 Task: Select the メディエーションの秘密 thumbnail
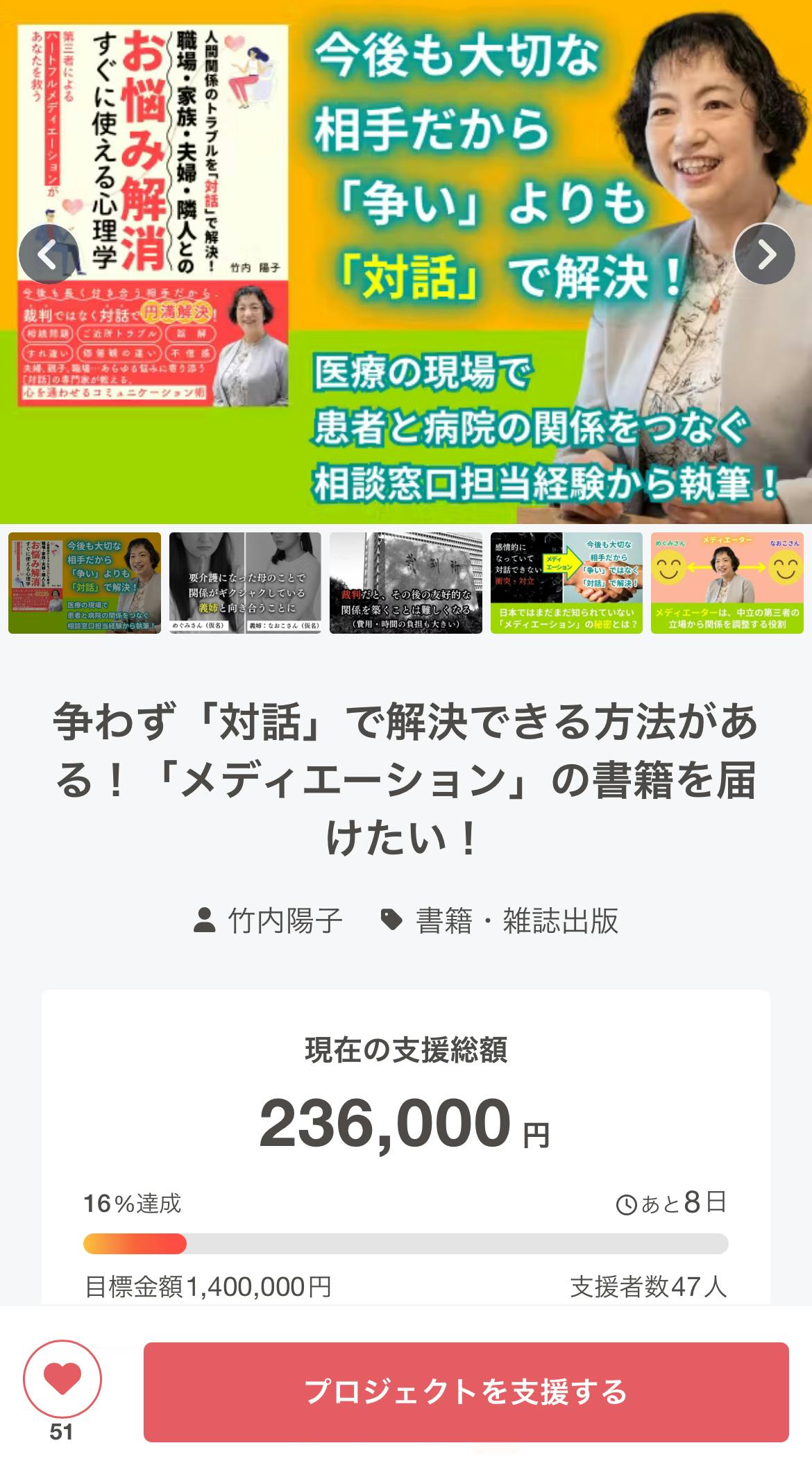click(566, 583)
